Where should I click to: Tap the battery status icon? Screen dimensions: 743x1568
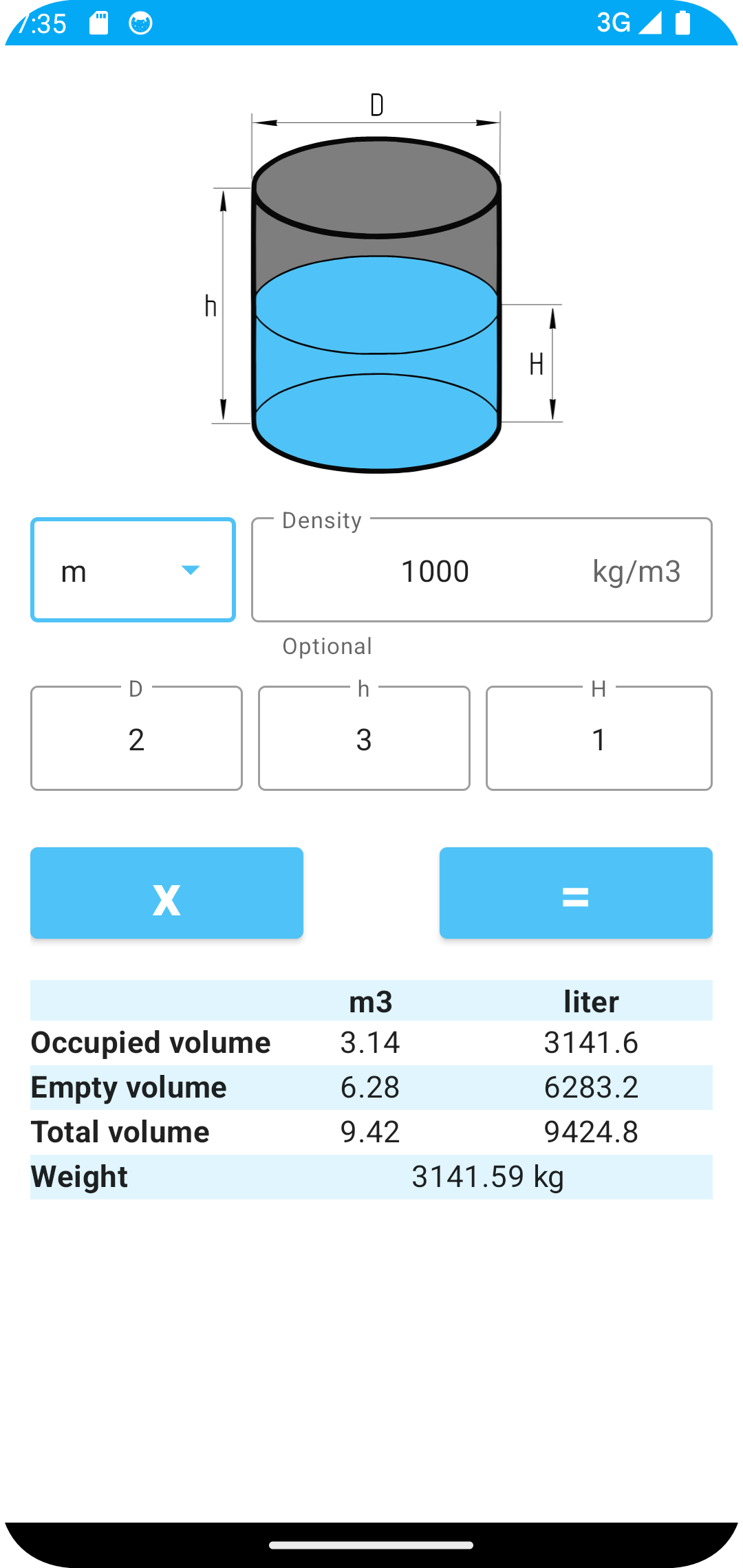(683, 23)
